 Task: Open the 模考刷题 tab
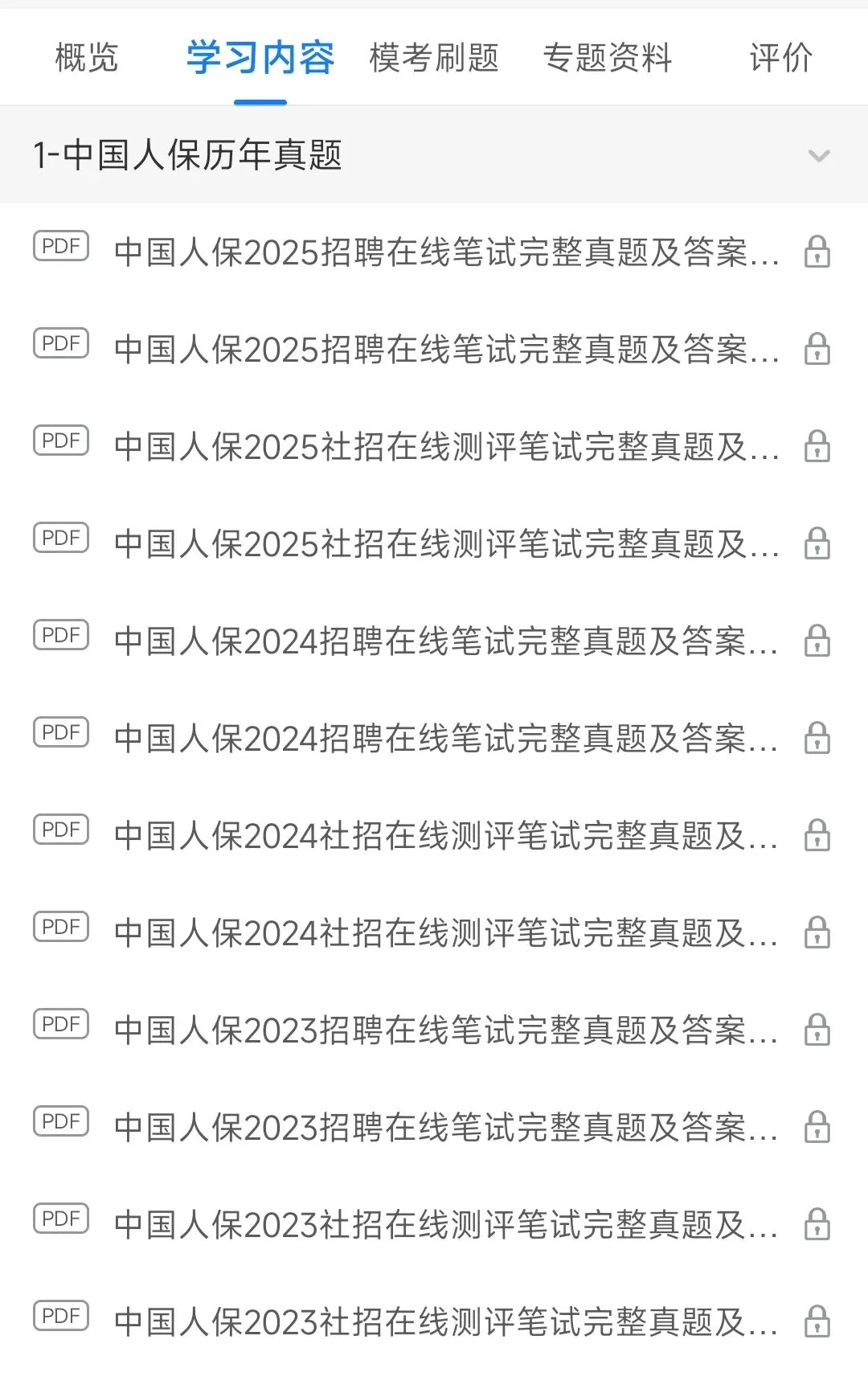point(434,58)
